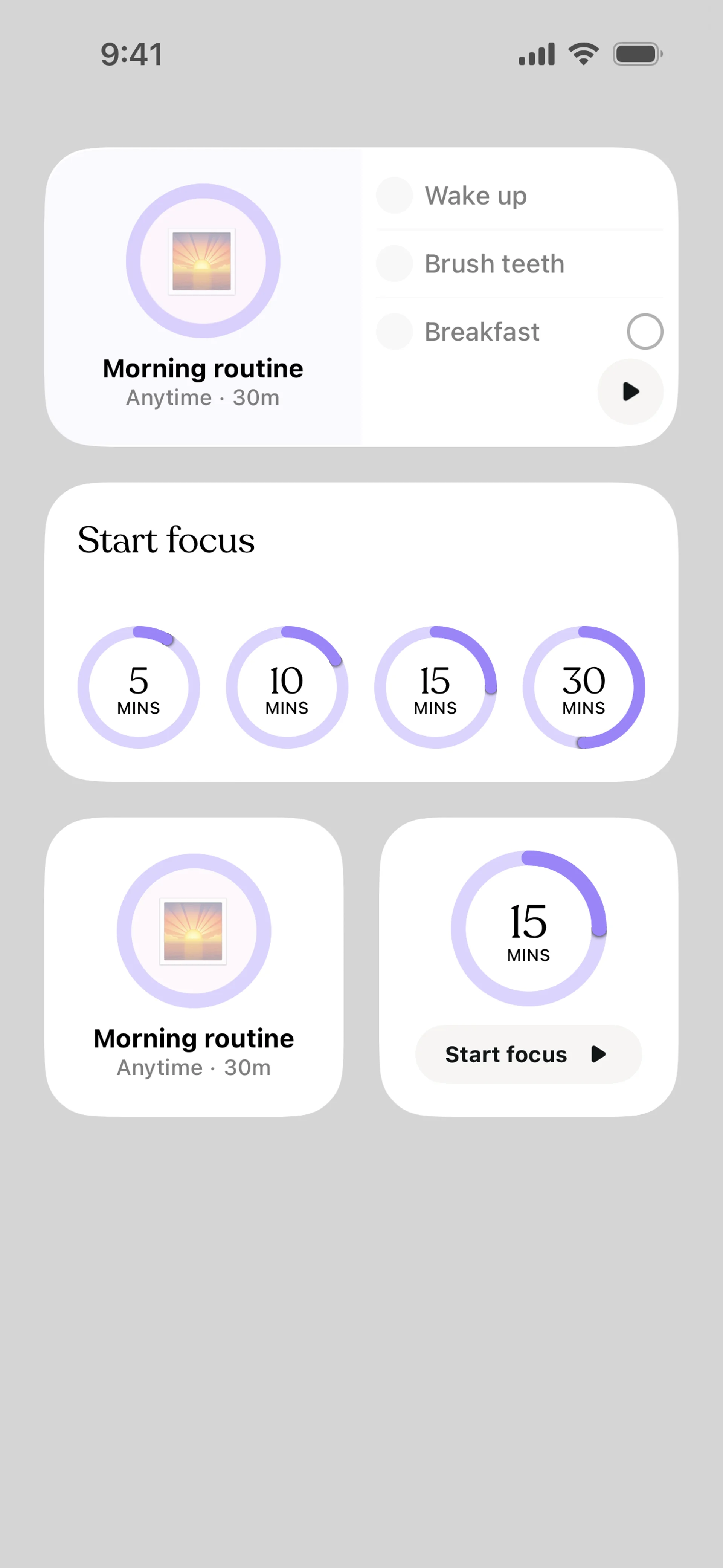Viewport: 723px width, 1568px height.
Task: Choose the 10 MINS focus timer
Action: pyautogui.click(x=287, y=687)
